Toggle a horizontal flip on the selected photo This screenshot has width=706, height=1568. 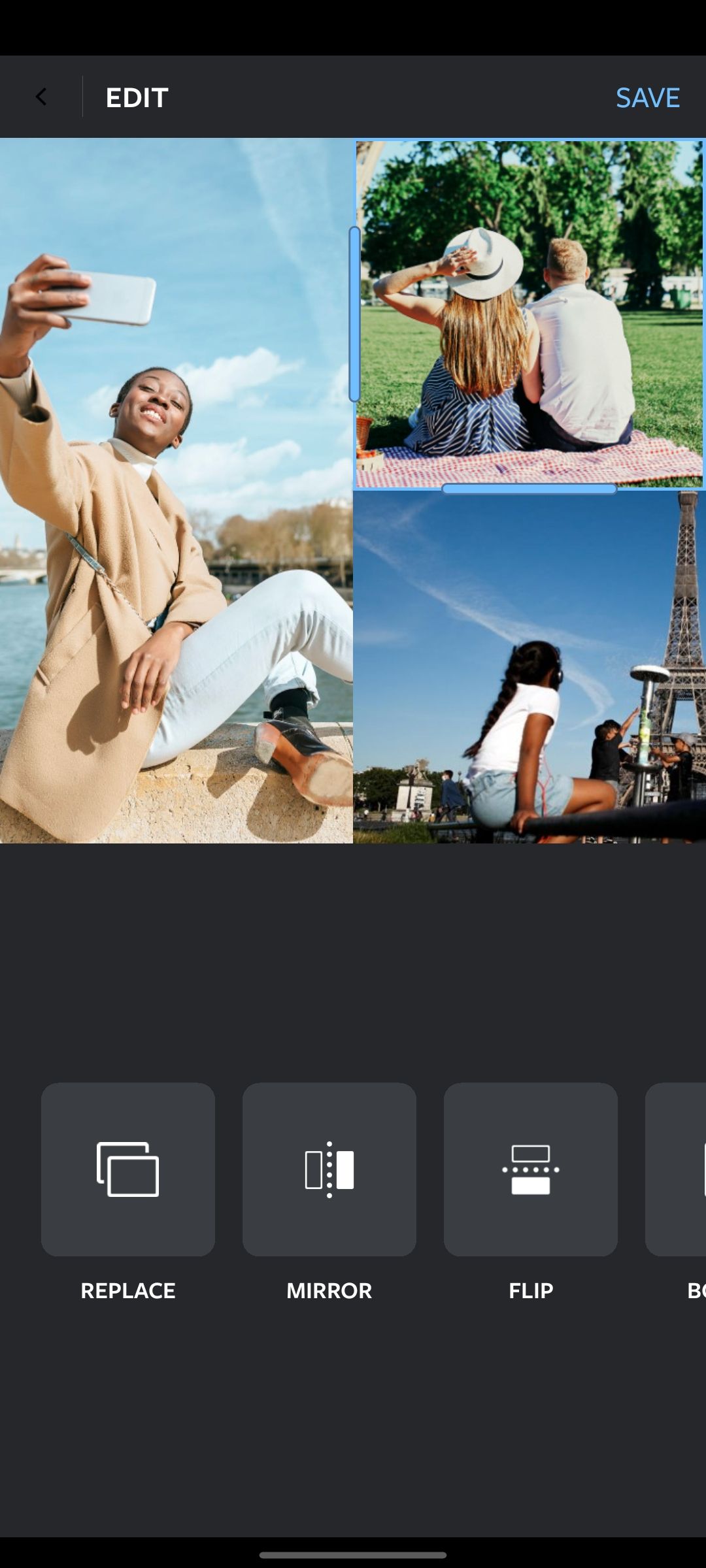(531, 1169)
